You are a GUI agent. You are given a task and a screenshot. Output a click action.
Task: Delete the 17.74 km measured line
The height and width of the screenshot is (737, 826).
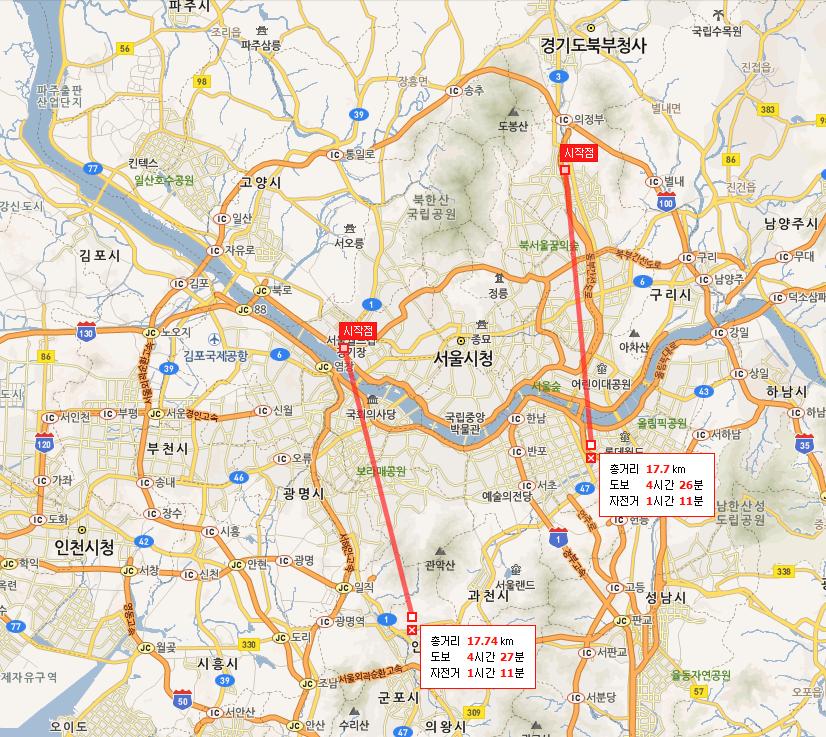412,630
